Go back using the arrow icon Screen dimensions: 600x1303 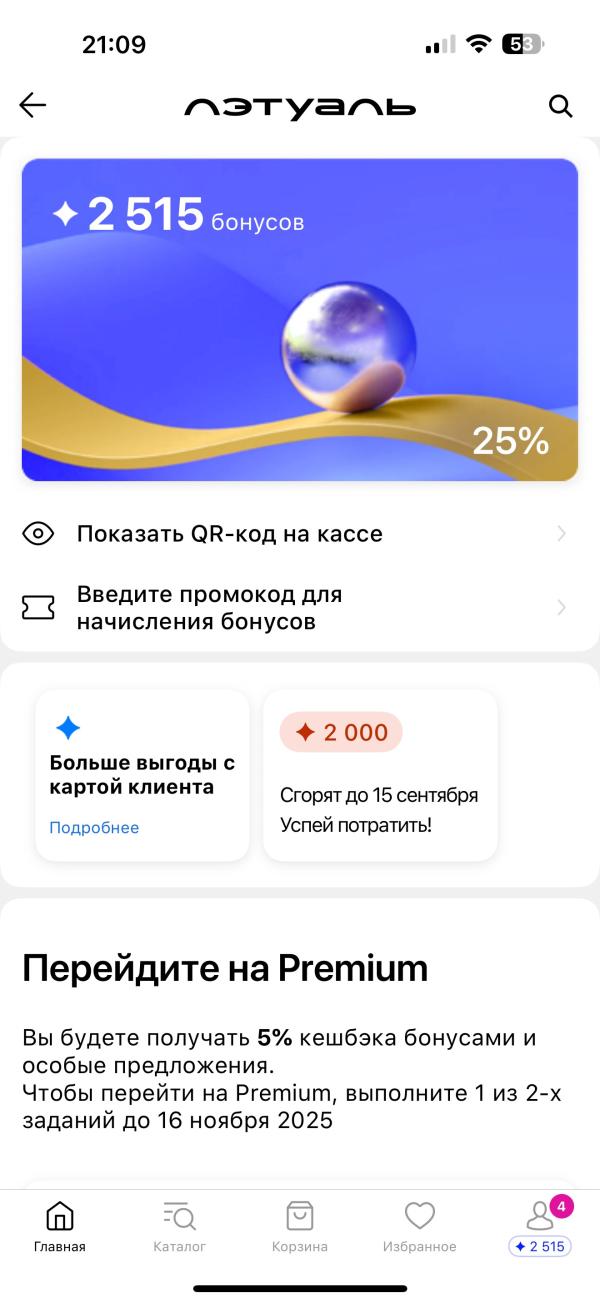(33, 105)
